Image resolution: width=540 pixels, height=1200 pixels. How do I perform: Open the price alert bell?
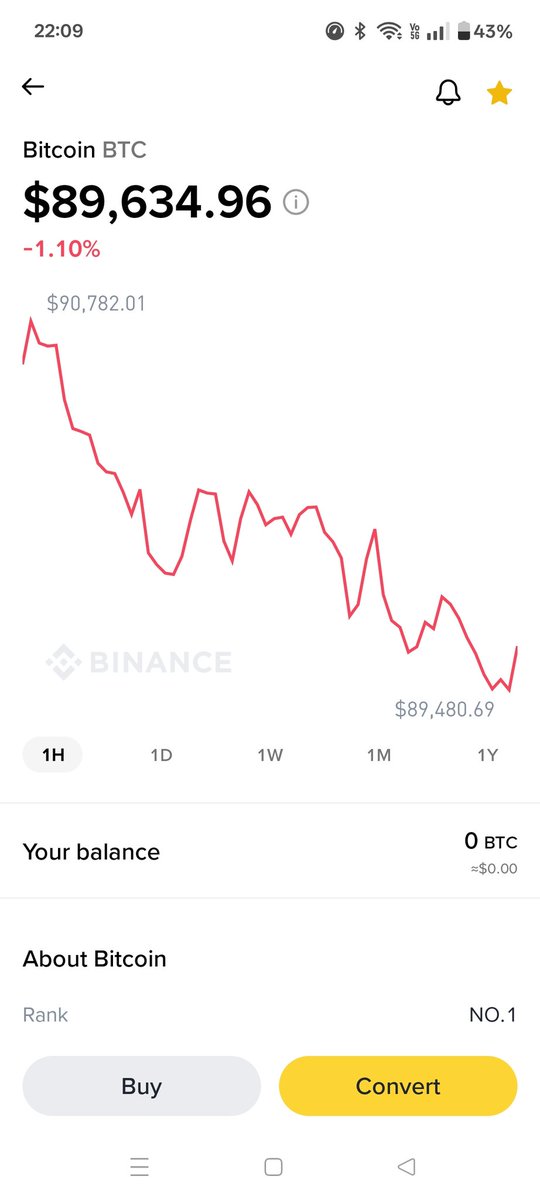click(x=448, y=93)
